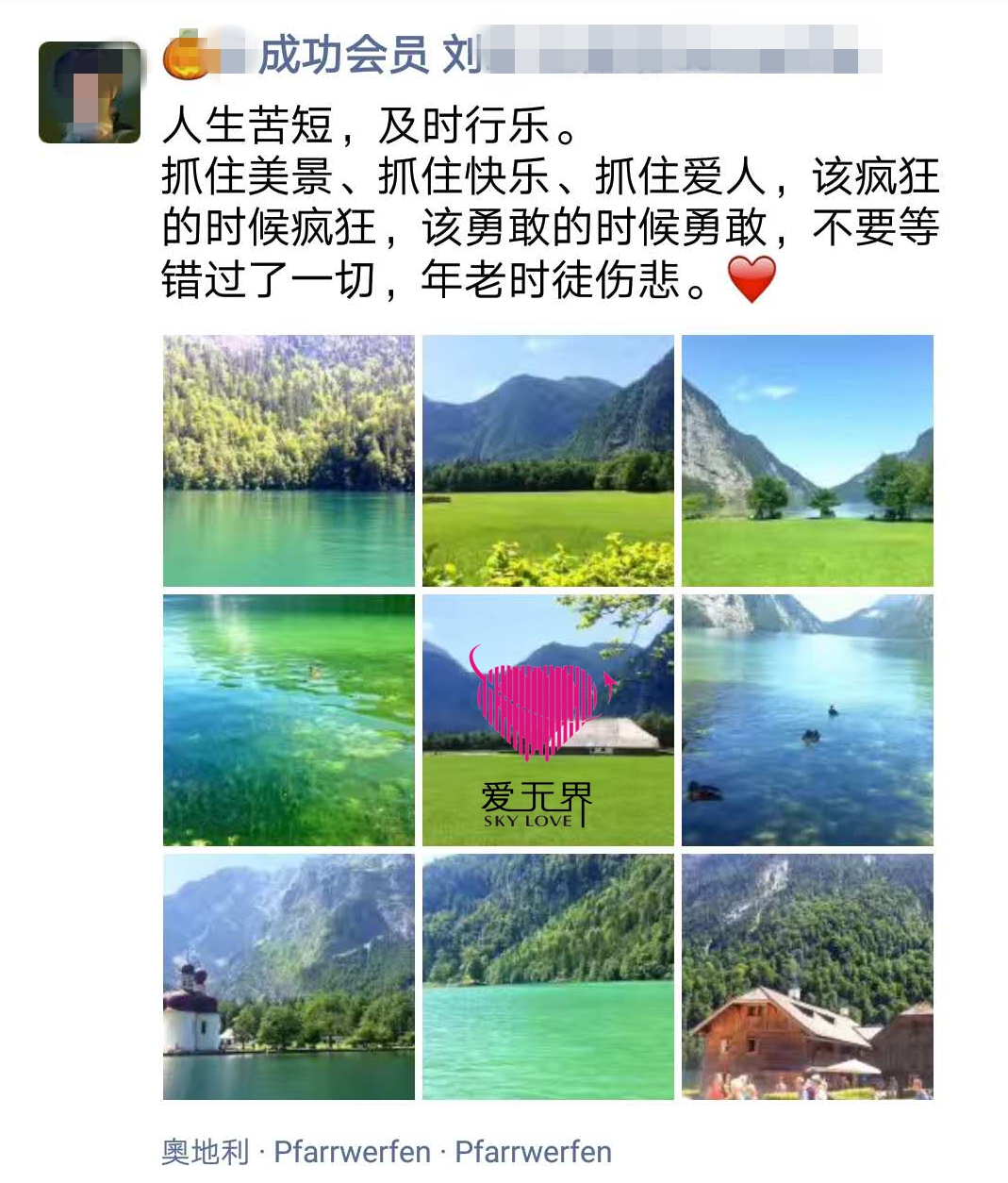1008x1183 pixels.
Task: Open the photo of the red-domed church
Action: coord(289,976)
